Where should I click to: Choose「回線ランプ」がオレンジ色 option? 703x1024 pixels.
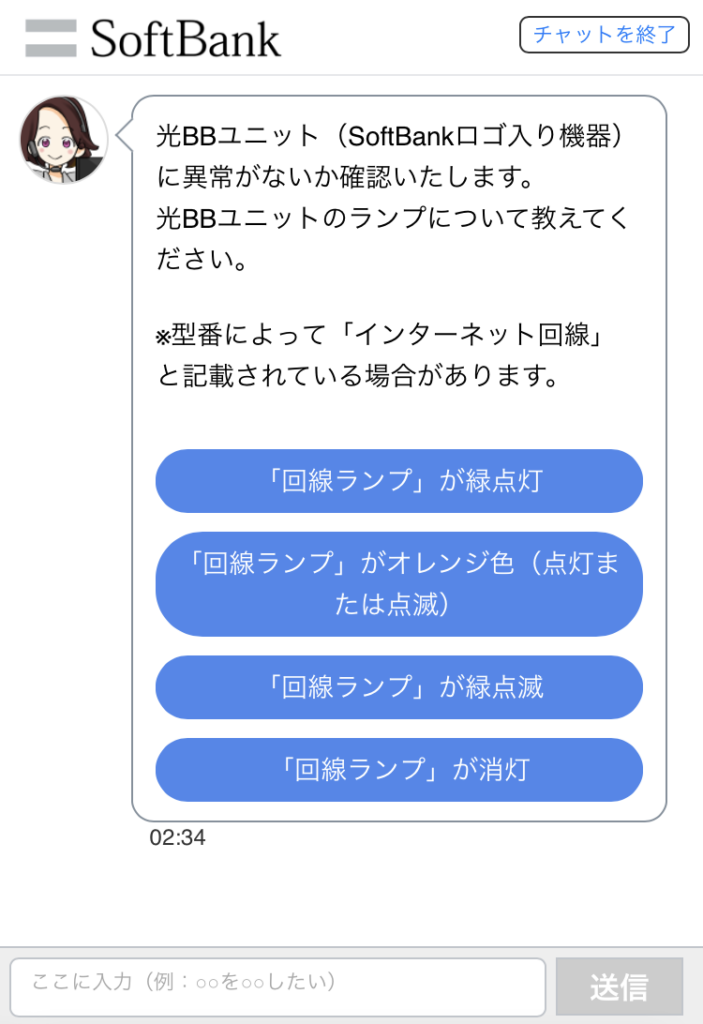click(398, 584)
